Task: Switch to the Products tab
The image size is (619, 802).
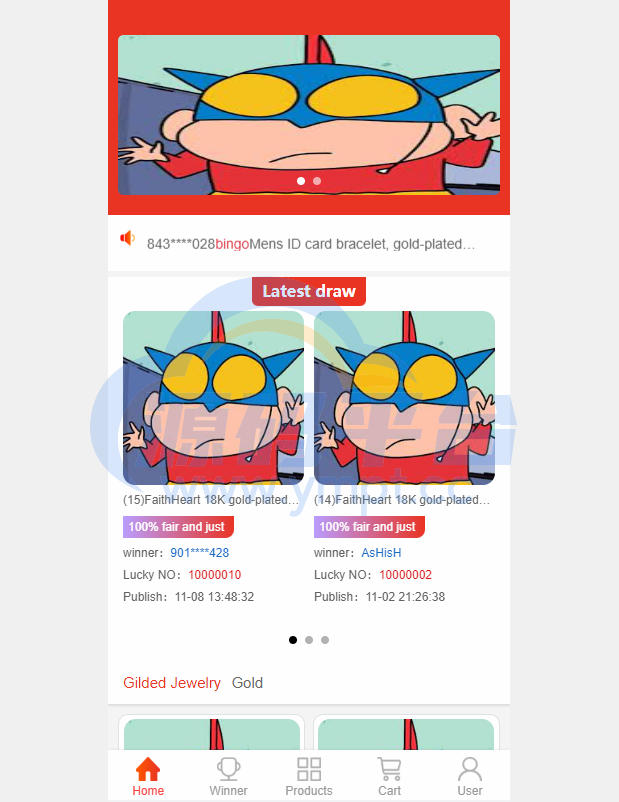Action: pyautogui.click(x=309, y=776)
